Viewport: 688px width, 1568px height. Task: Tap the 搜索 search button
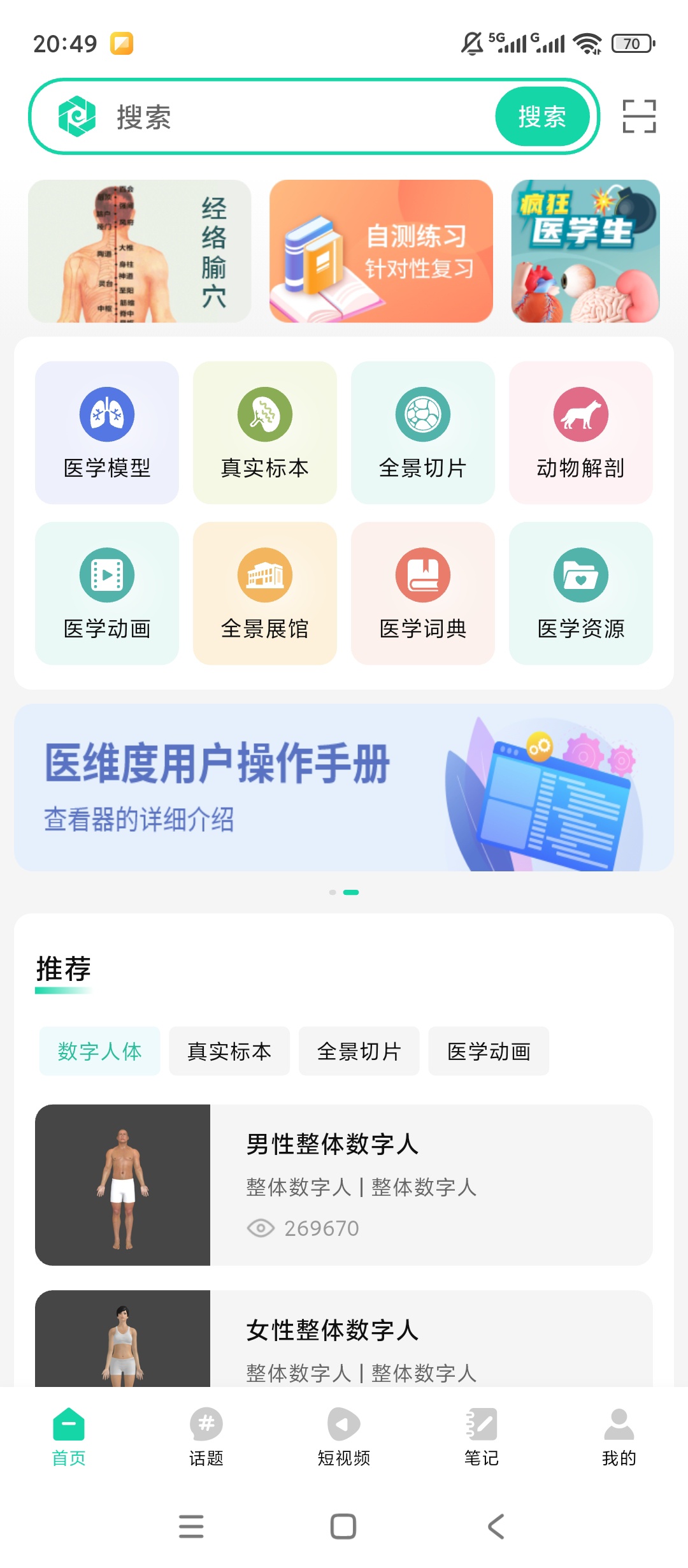pyautogui.click(x=542, y=117)
